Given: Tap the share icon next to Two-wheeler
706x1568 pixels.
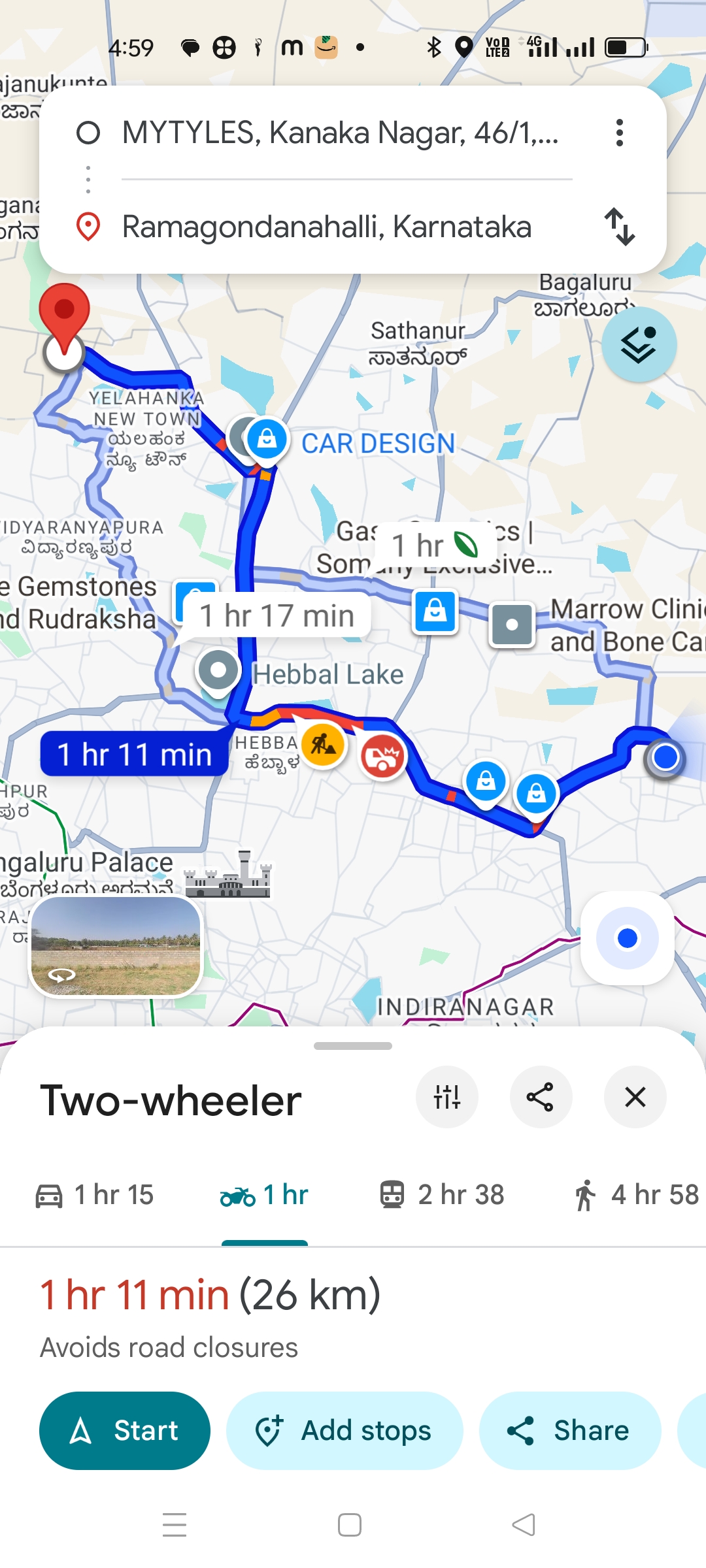Looking at the screenshot, I should click(541, 1097).
